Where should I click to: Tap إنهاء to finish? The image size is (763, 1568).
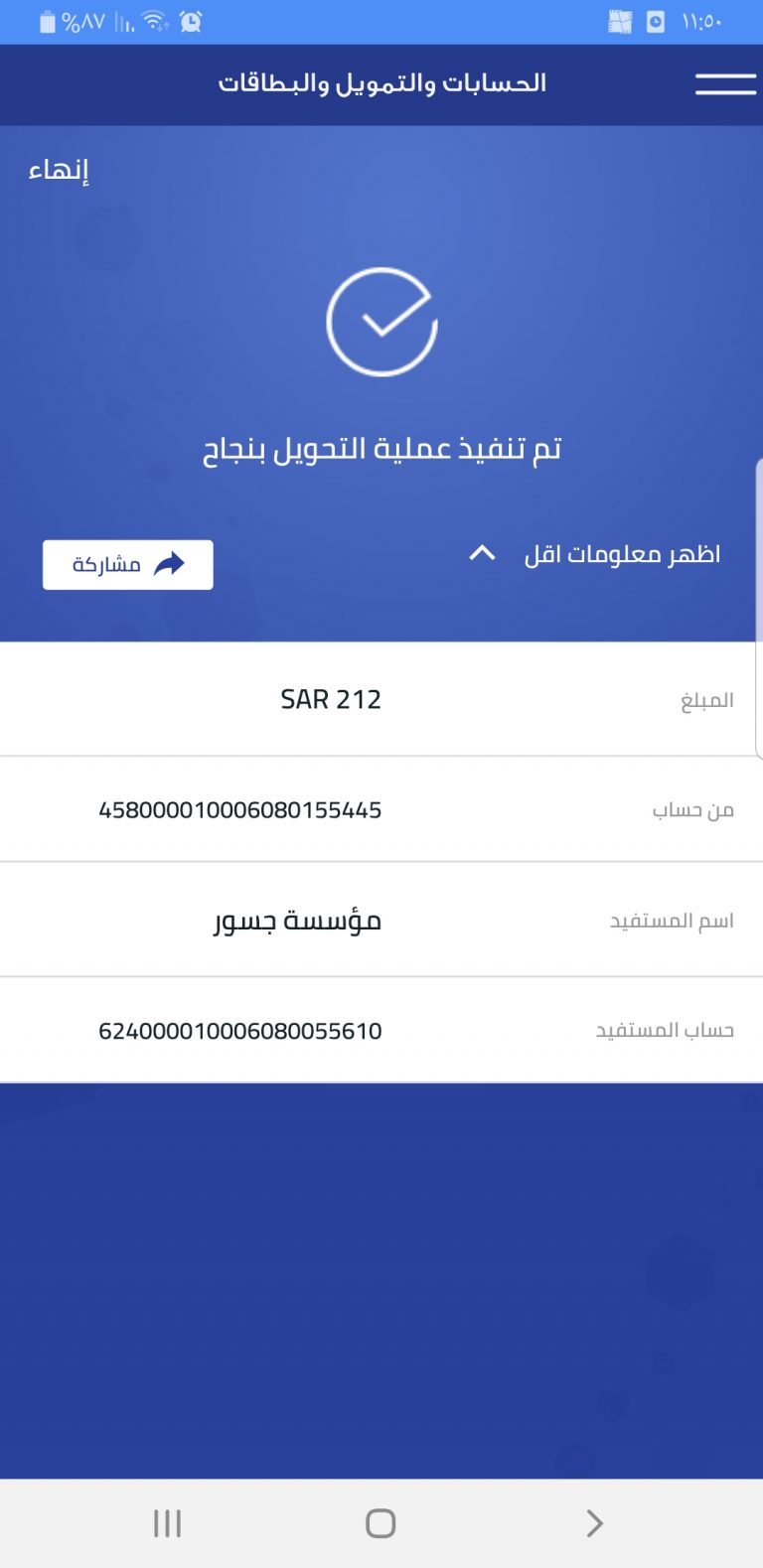[59, 171]
